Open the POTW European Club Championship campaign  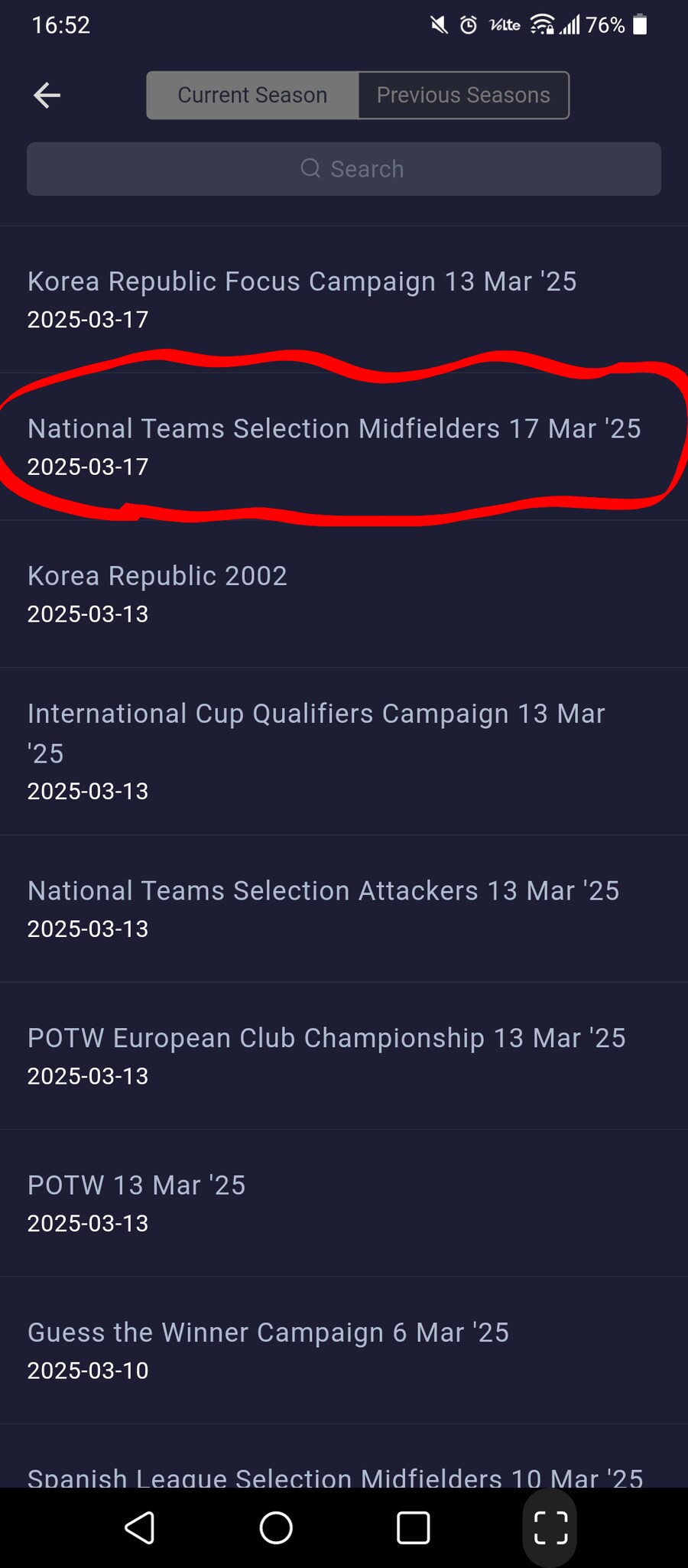326,1055
